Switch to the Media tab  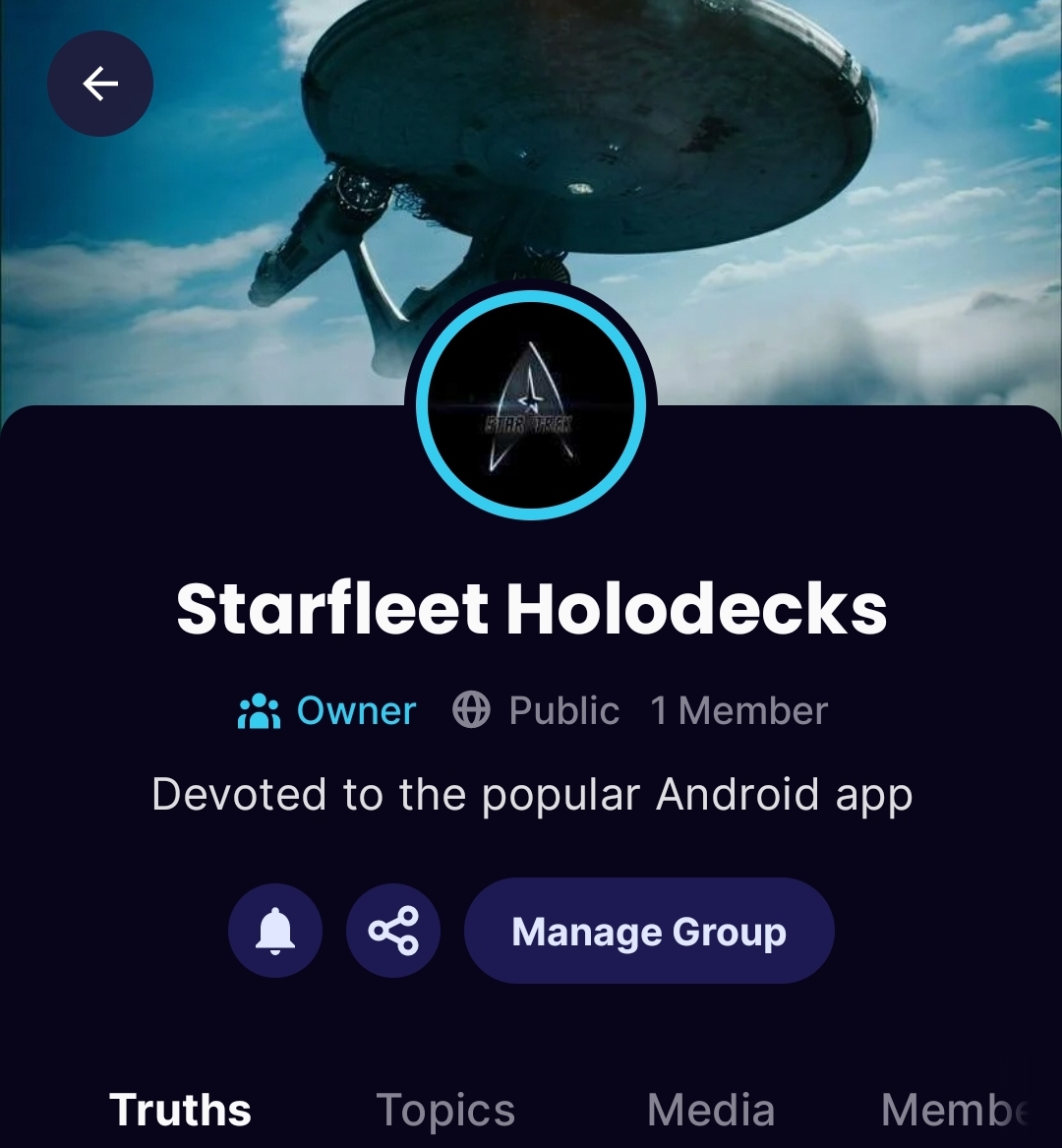[711, 1111]
